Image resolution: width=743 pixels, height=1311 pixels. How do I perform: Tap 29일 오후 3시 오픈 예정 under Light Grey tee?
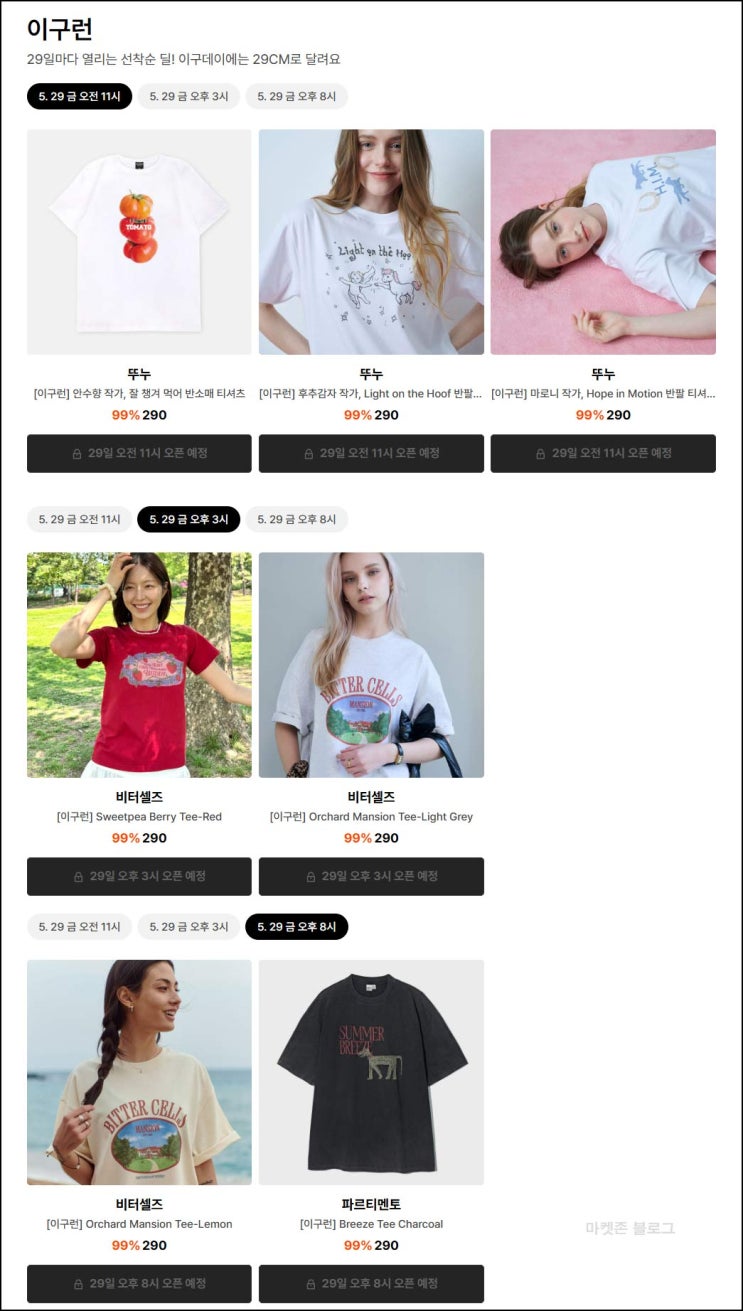(x=371, y=876)
